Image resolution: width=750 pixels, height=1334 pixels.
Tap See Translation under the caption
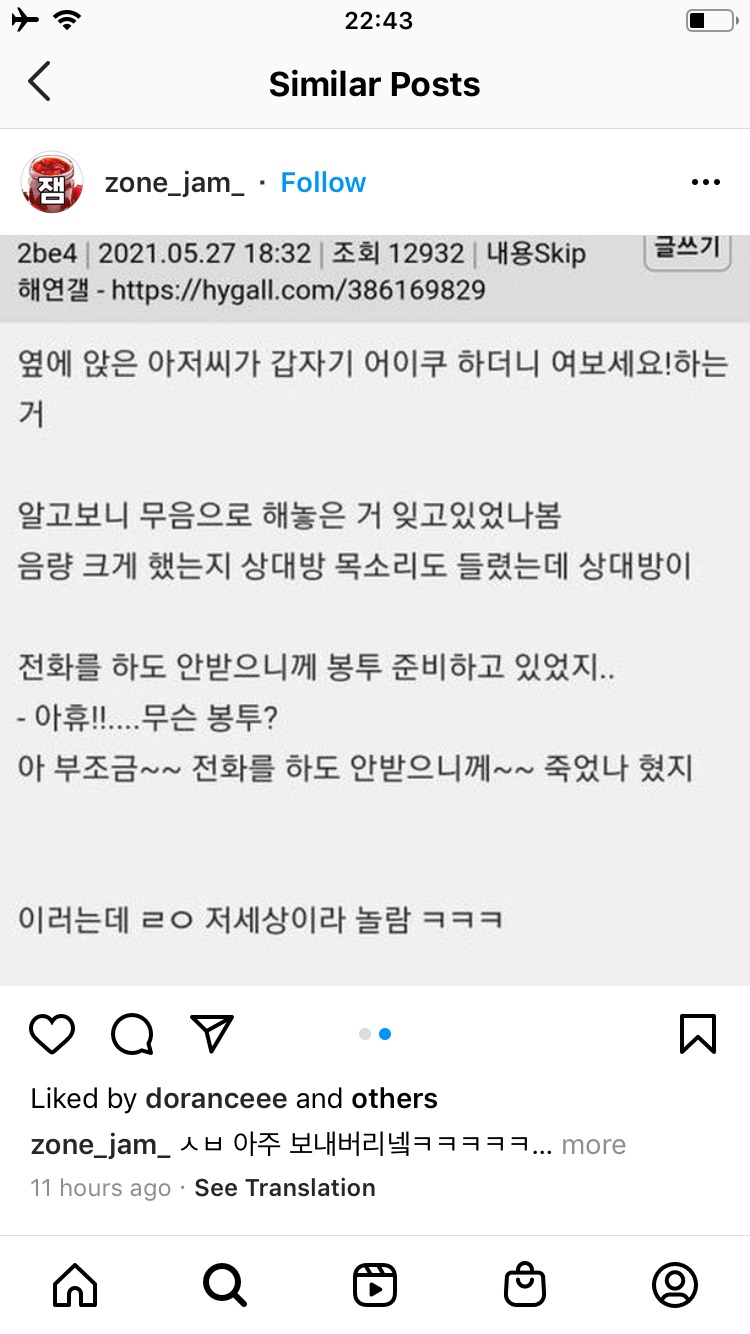(x=285, y=1188)
